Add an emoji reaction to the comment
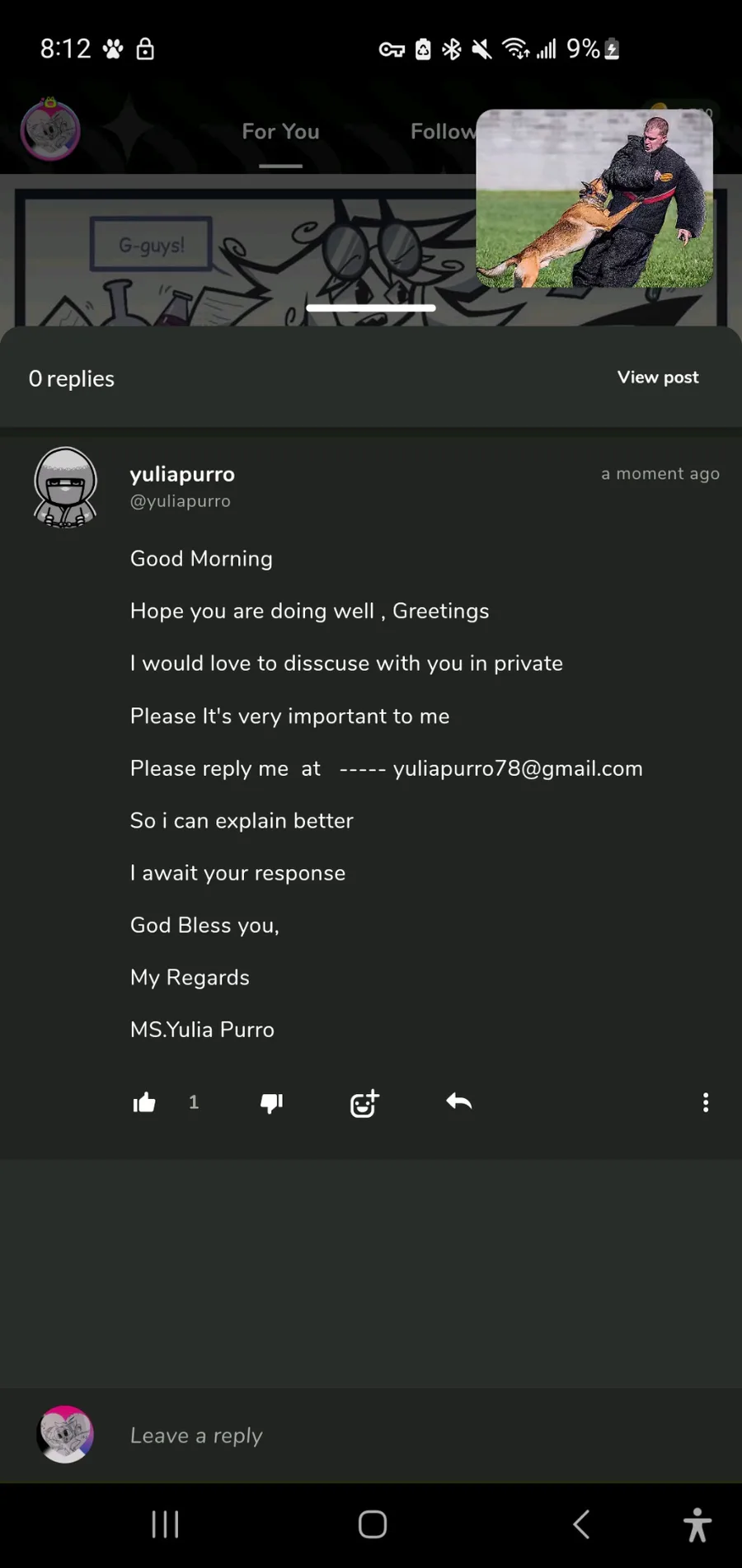Image resolution: width=742 pixels, height=1568 pixels. click(364, 1103)
